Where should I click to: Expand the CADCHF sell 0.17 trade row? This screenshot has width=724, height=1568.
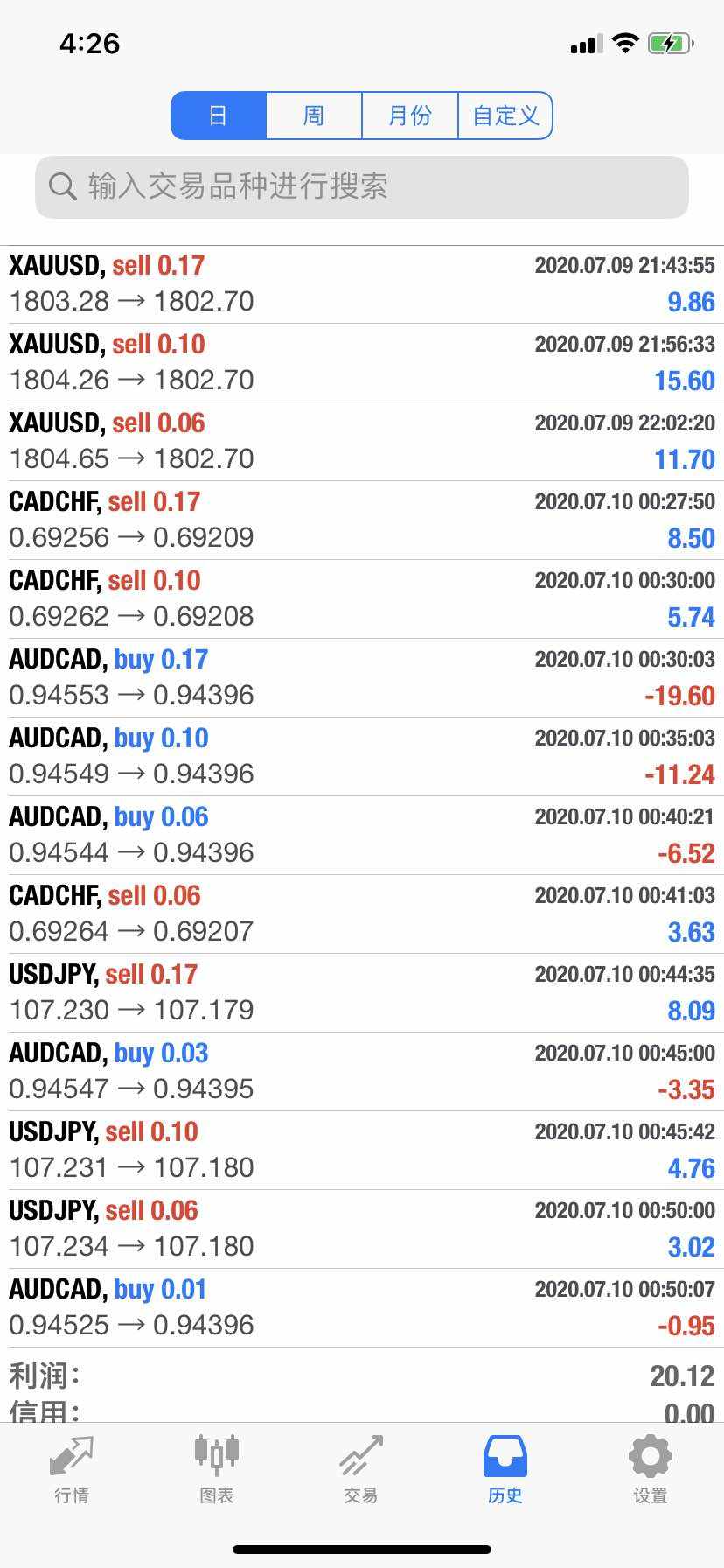coord(362,521)
